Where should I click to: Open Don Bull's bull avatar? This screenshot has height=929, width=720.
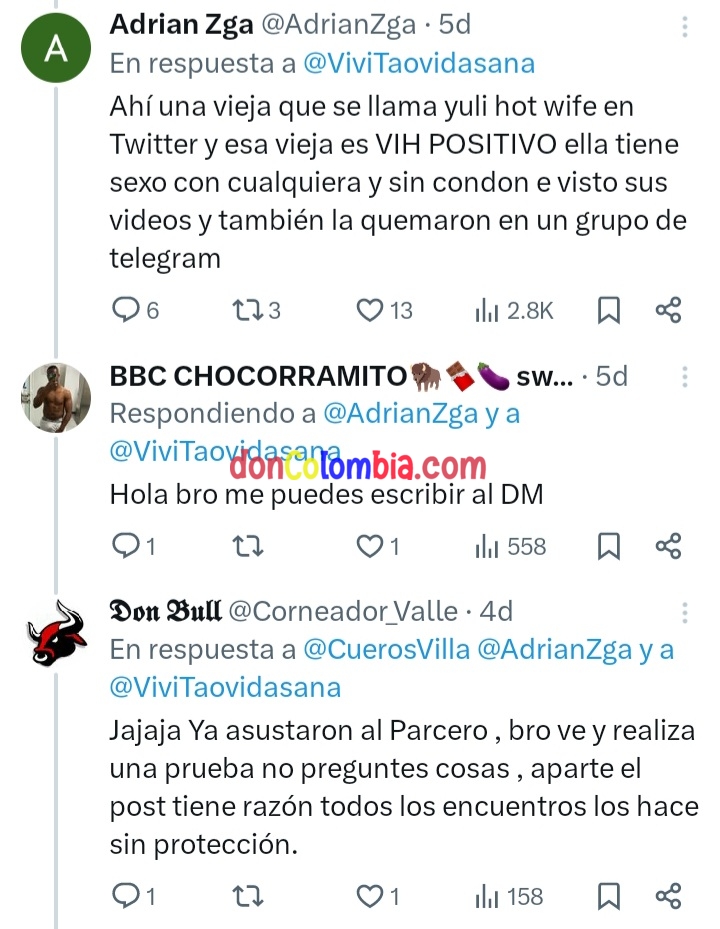click(x=56, y=634)
